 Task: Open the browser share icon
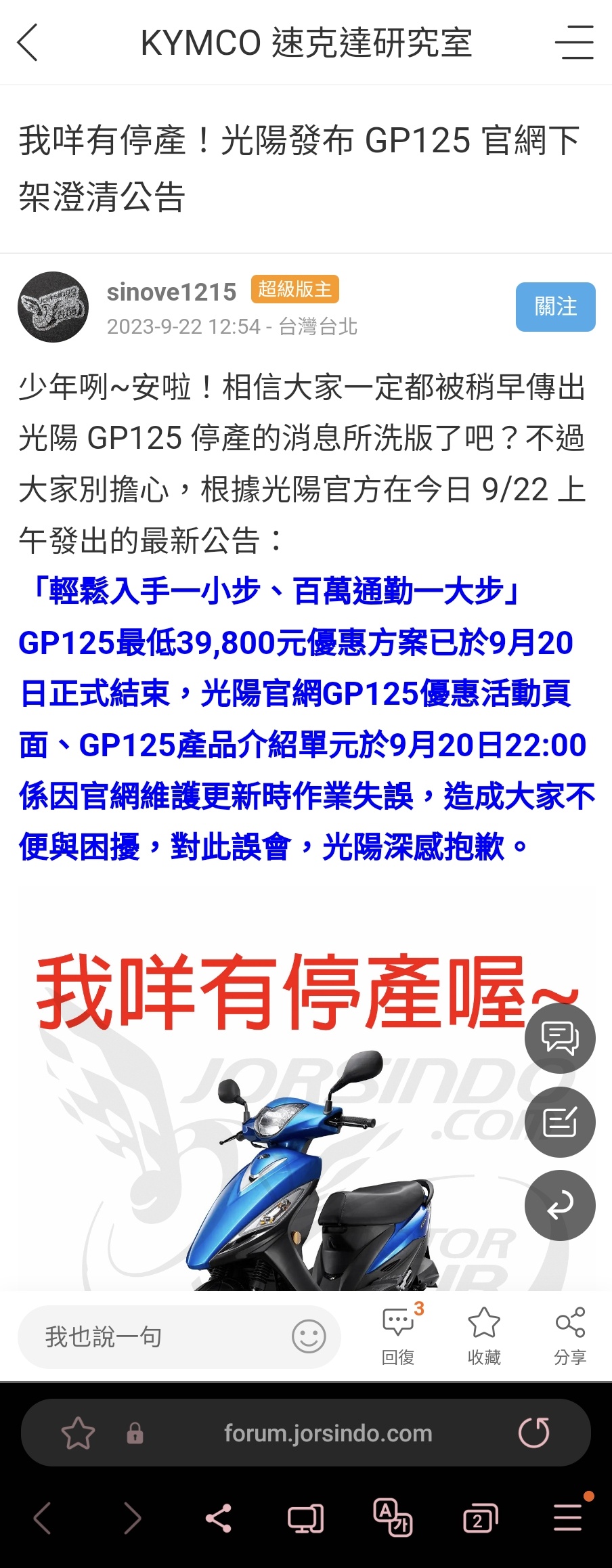(x=219, y=1518)
